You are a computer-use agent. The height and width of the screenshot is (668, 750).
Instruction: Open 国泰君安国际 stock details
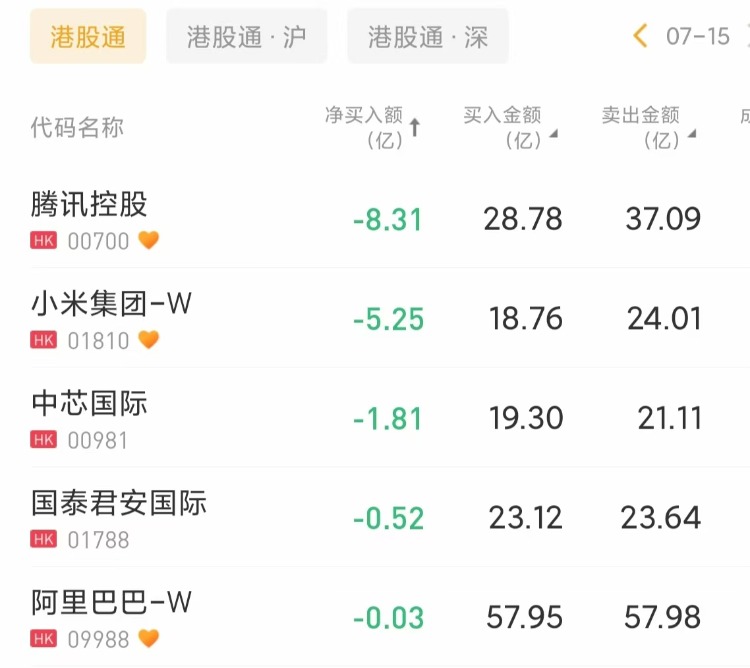118,502
